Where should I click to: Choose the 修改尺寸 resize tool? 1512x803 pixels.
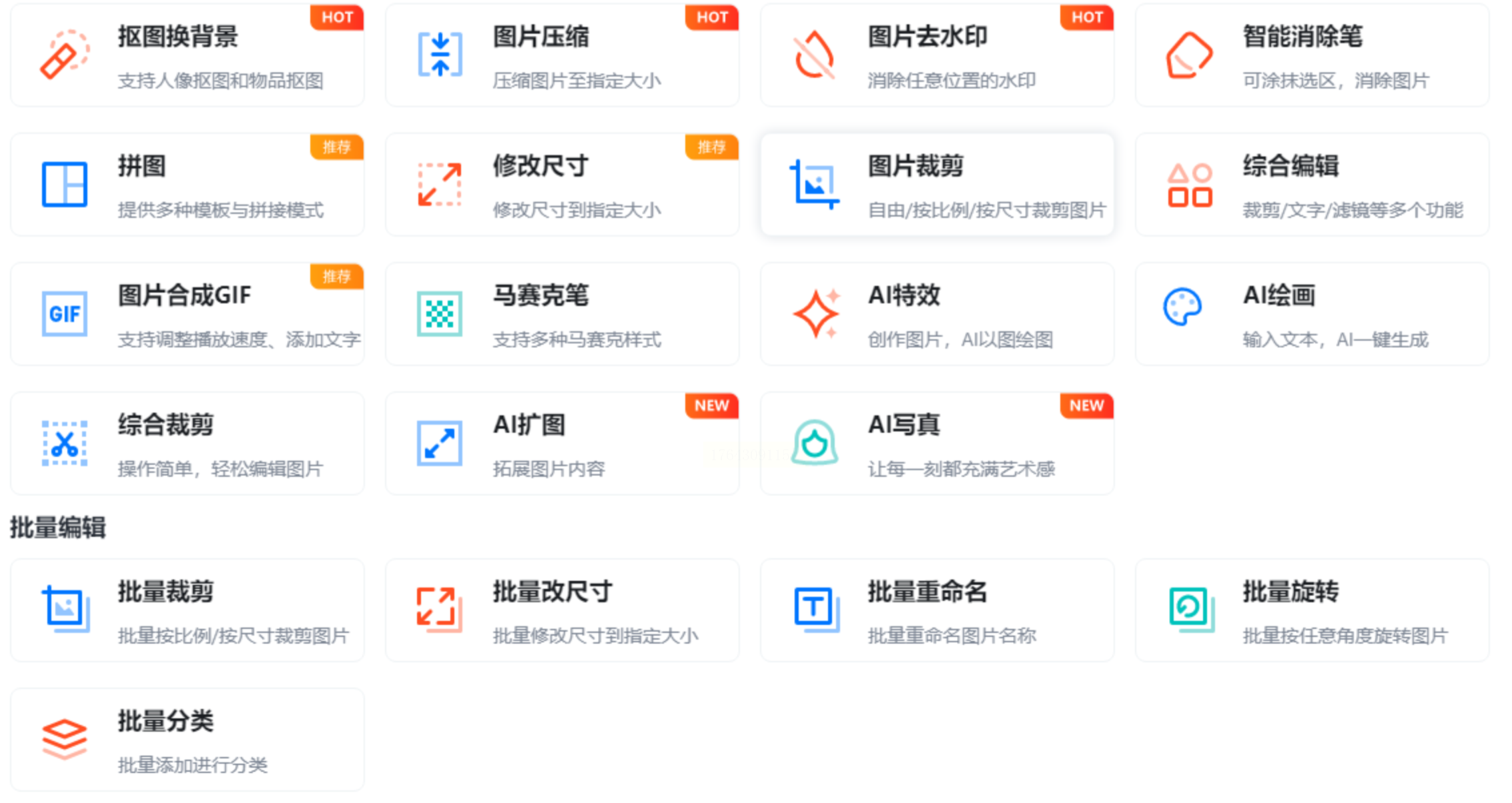[x=562, y=184]
